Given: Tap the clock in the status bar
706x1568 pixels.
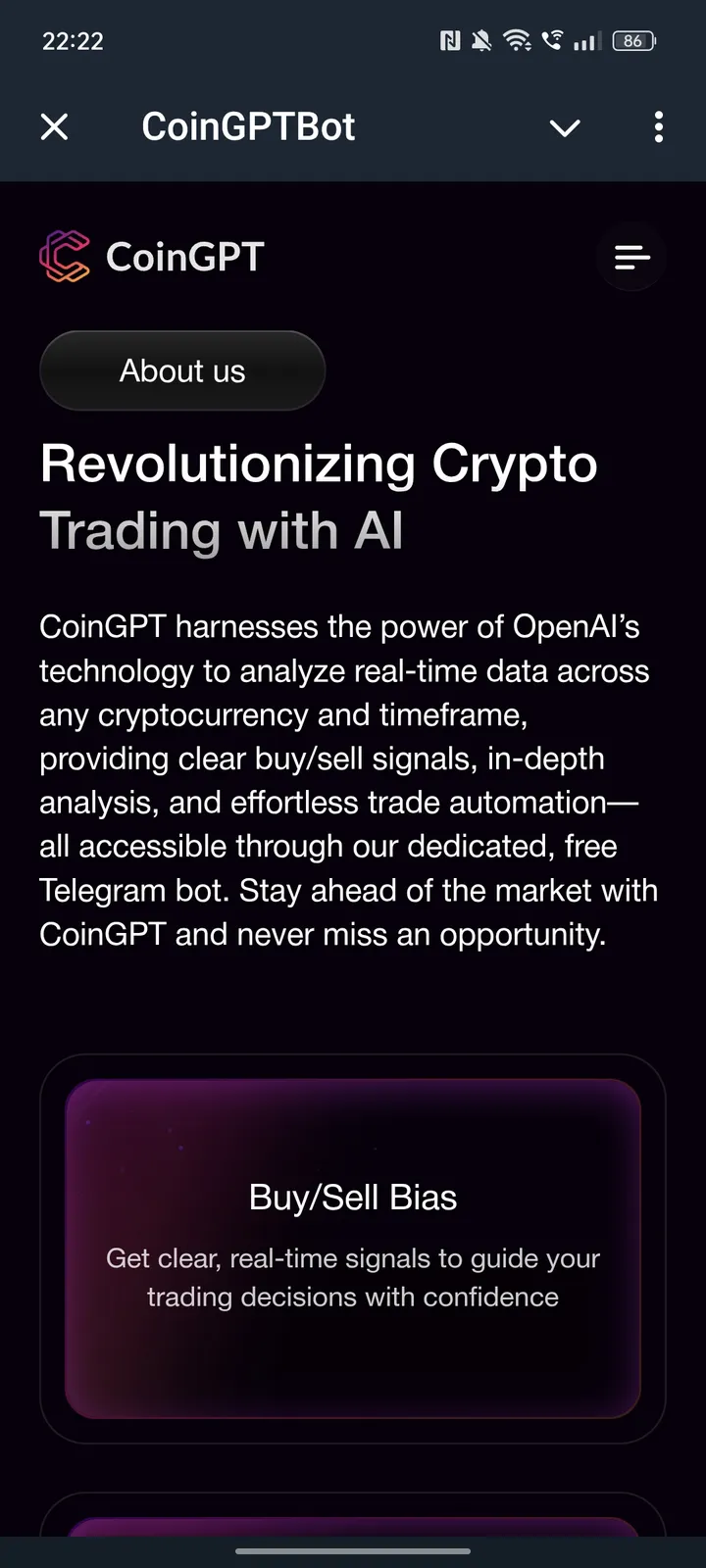Looking at the screenshot, I should [x=74, y=41].
